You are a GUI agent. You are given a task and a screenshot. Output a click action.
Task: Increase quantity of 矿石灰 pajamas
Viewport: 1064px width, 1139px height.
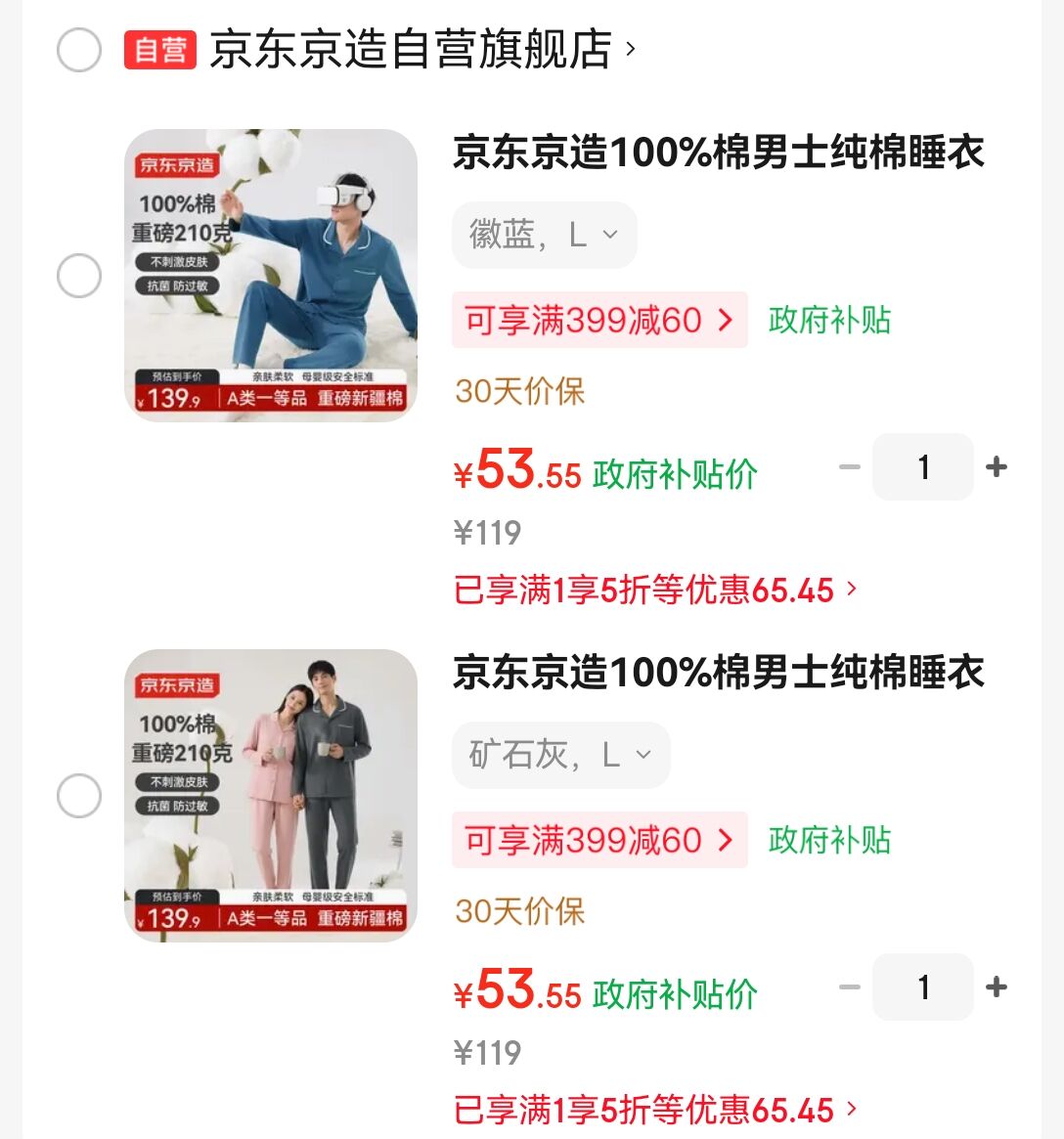point(997,987)
